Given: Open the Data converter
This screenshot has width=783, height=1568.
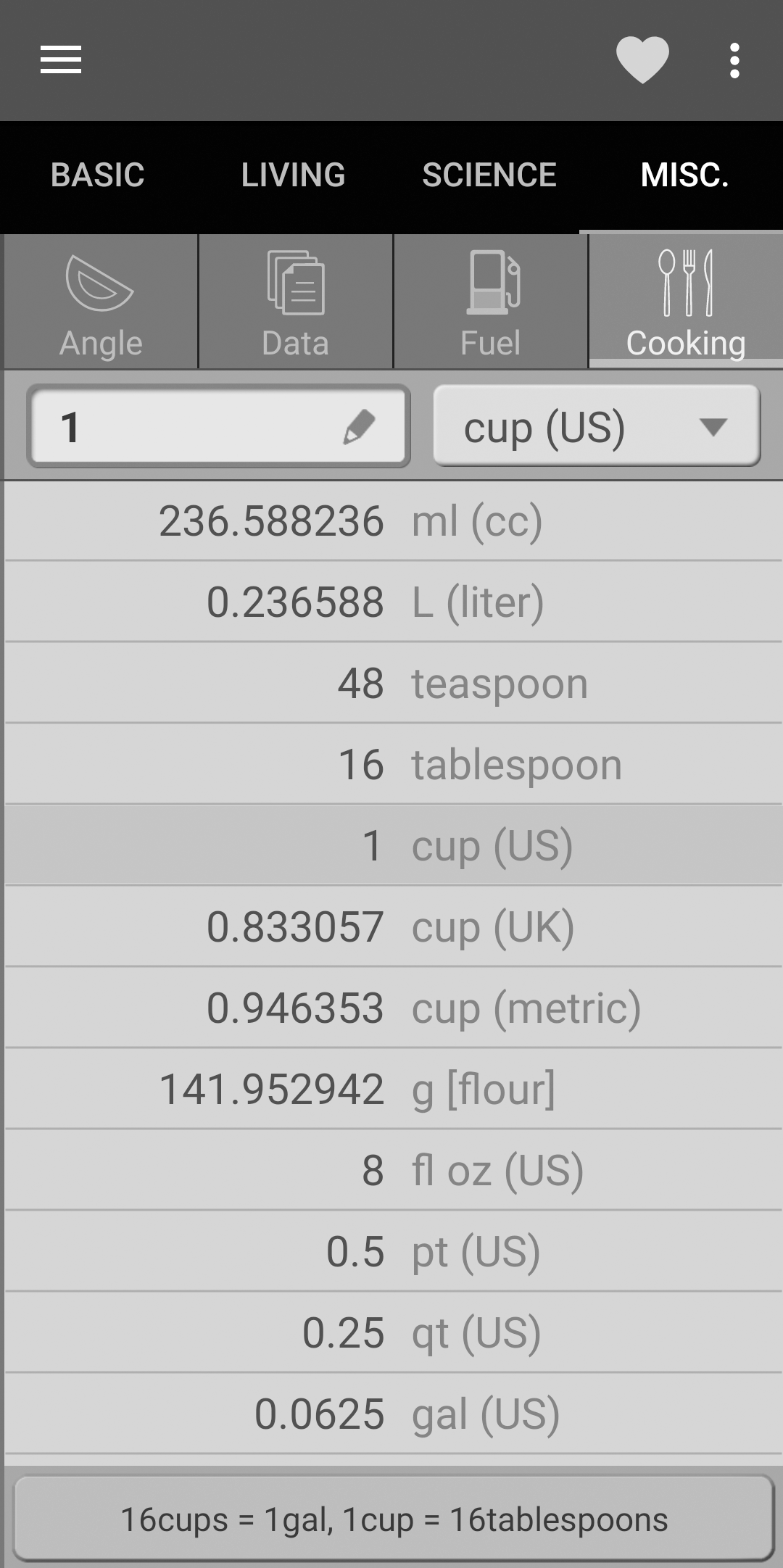Looking at the screenshot, I should 296,302.
